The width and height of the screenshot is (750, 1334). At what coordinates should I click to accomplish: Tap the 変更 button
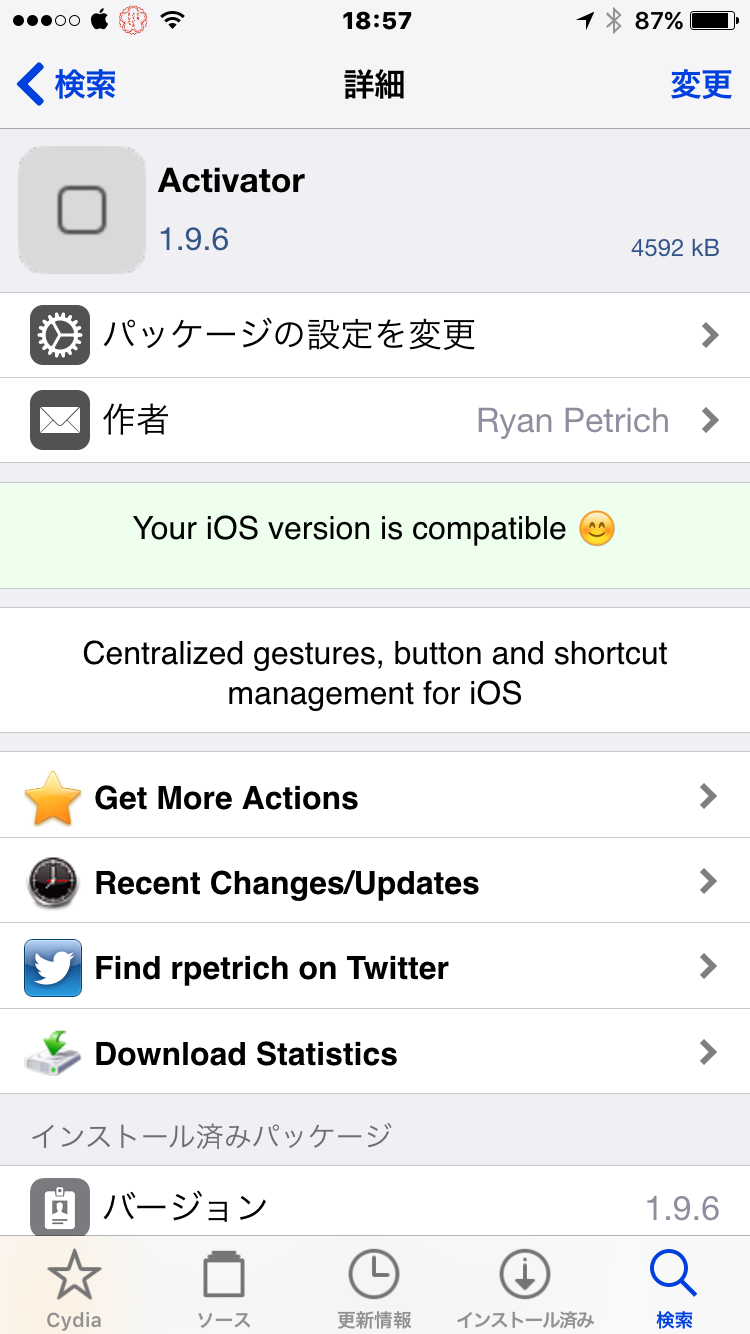(x=701, y=85)
